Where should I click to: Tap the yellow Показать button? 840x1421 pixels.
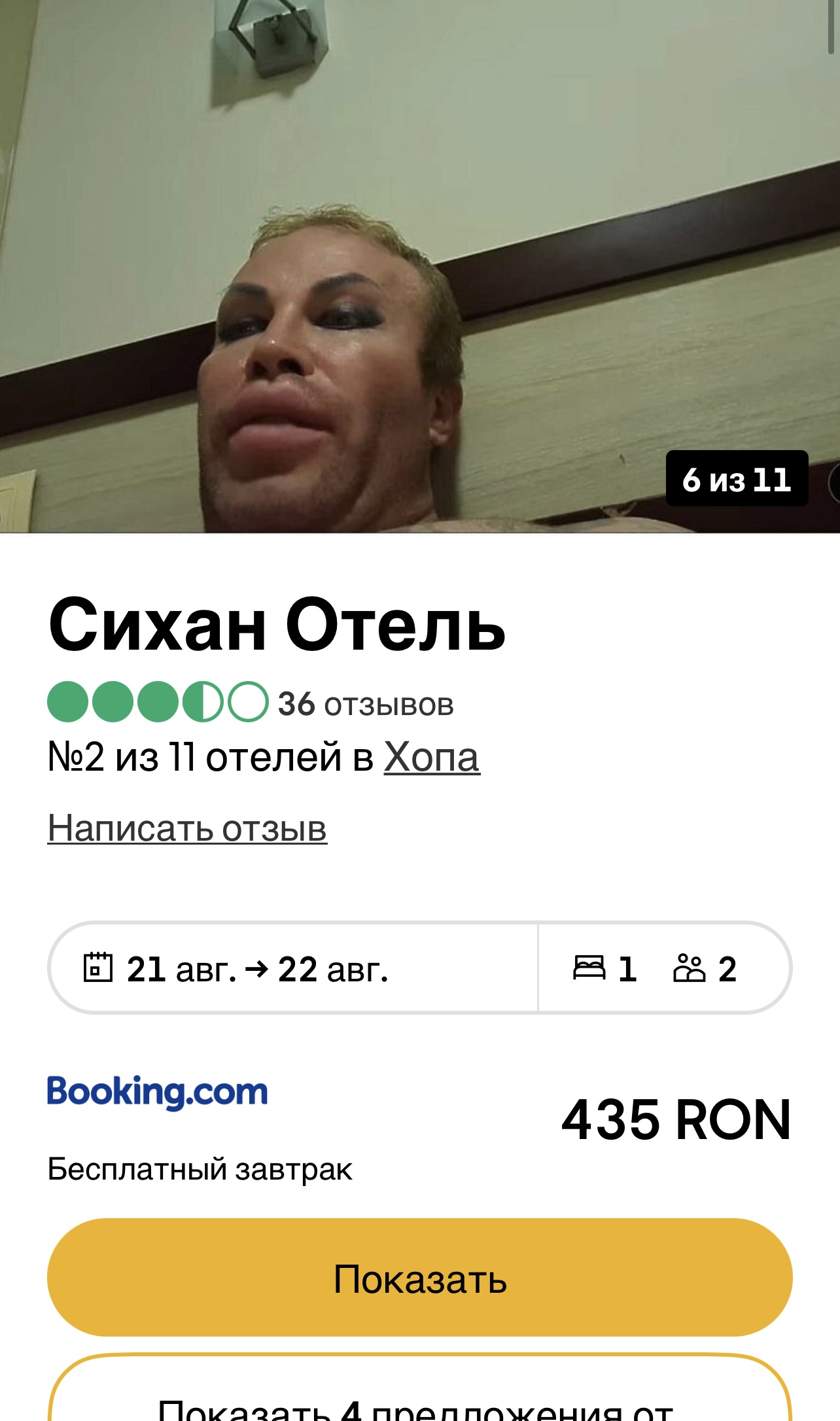point(420,1278)
